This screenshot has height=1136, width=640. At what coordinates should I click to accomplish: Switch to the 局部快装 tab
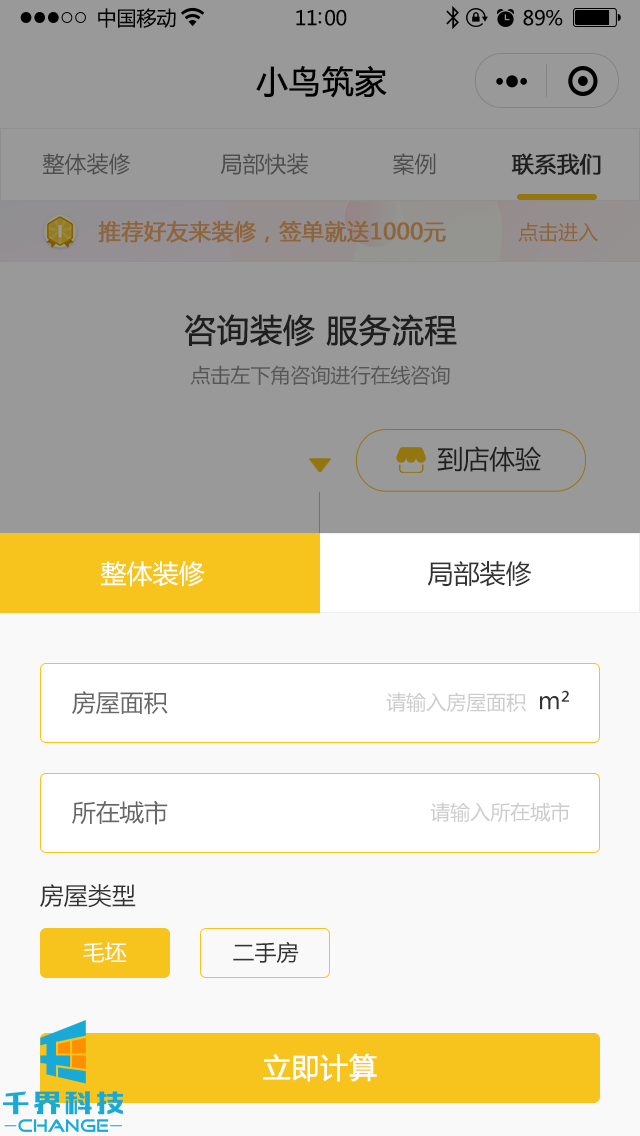coord(264,164)
